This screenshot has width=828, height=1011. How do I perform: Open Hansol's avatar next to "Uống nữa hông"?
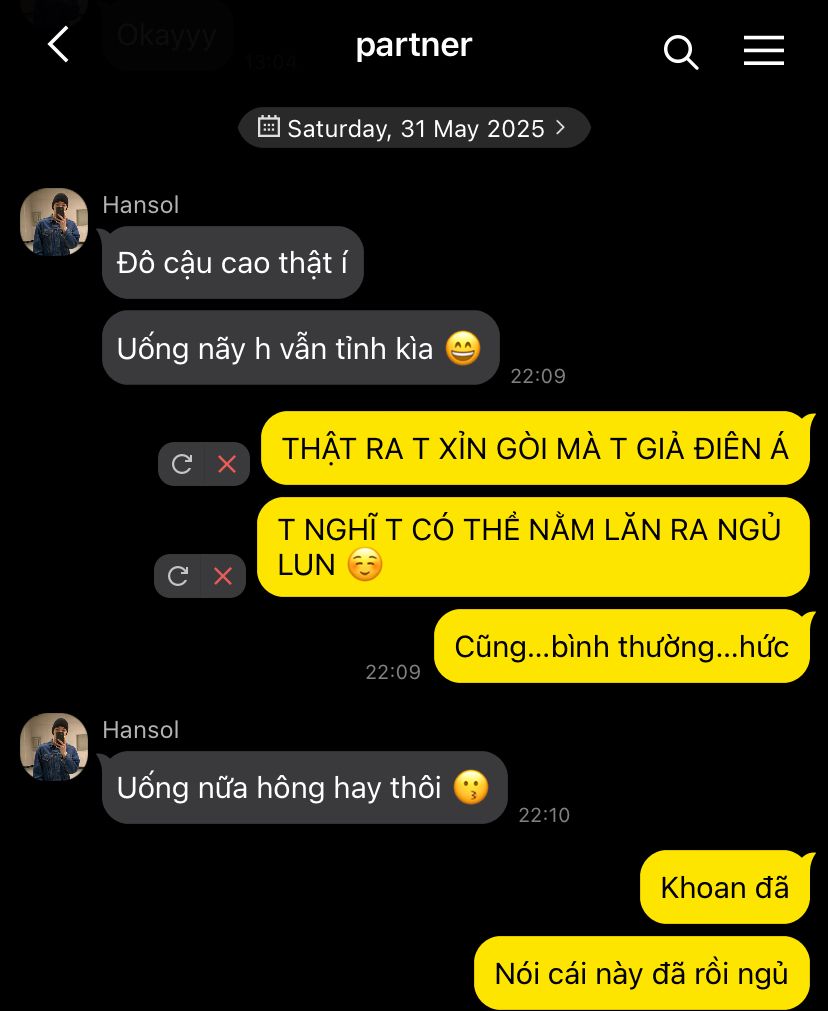coord(54,747)
